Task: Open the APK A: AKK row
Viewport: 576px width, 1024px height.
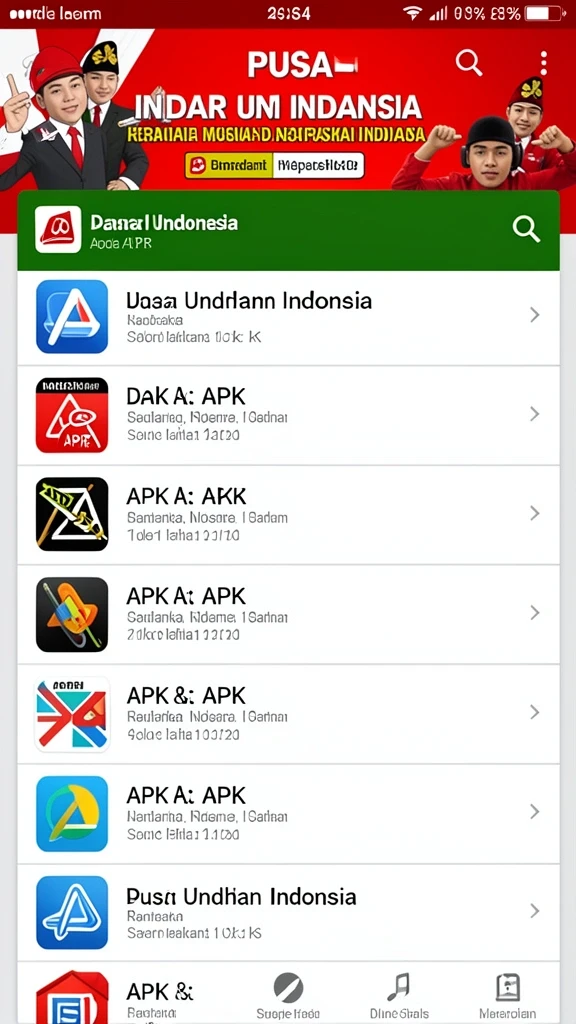Action: (x=289, y=515)
